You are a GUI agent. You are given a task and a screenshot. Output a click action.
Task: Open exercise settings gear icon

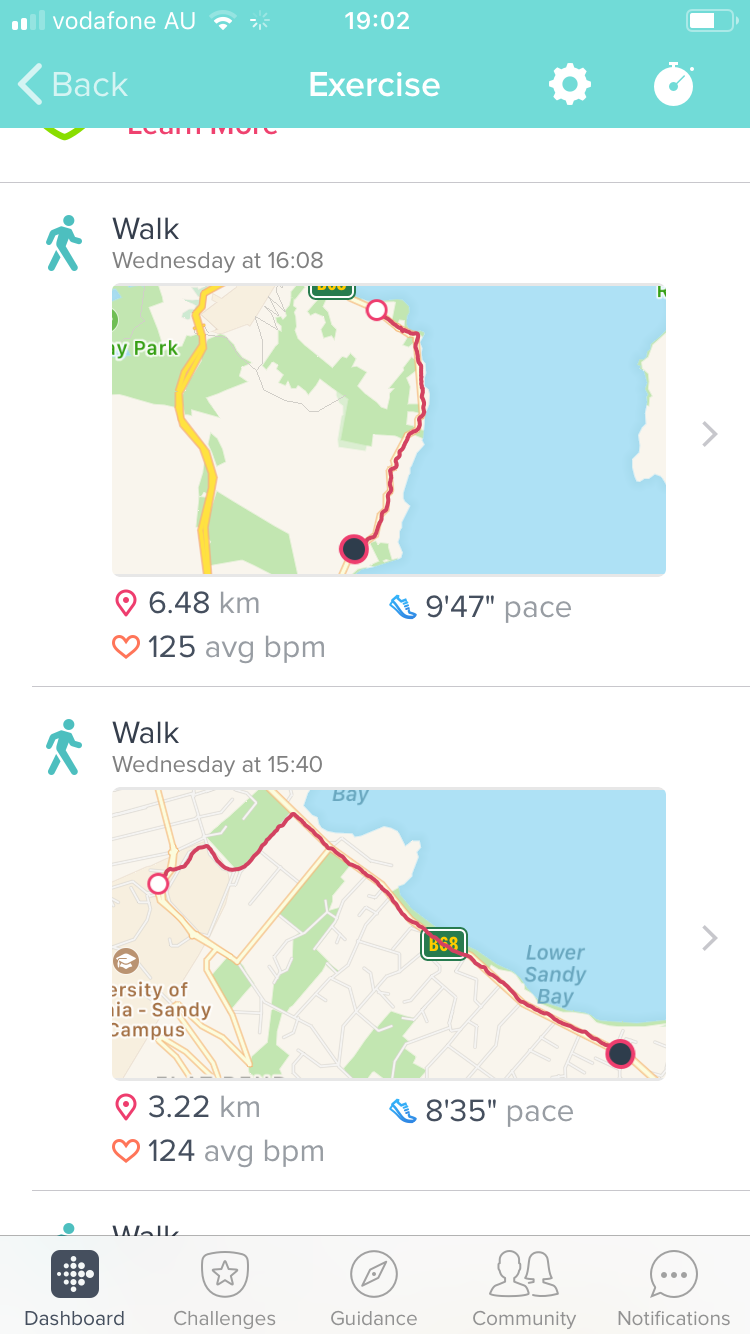click(570, 85)
